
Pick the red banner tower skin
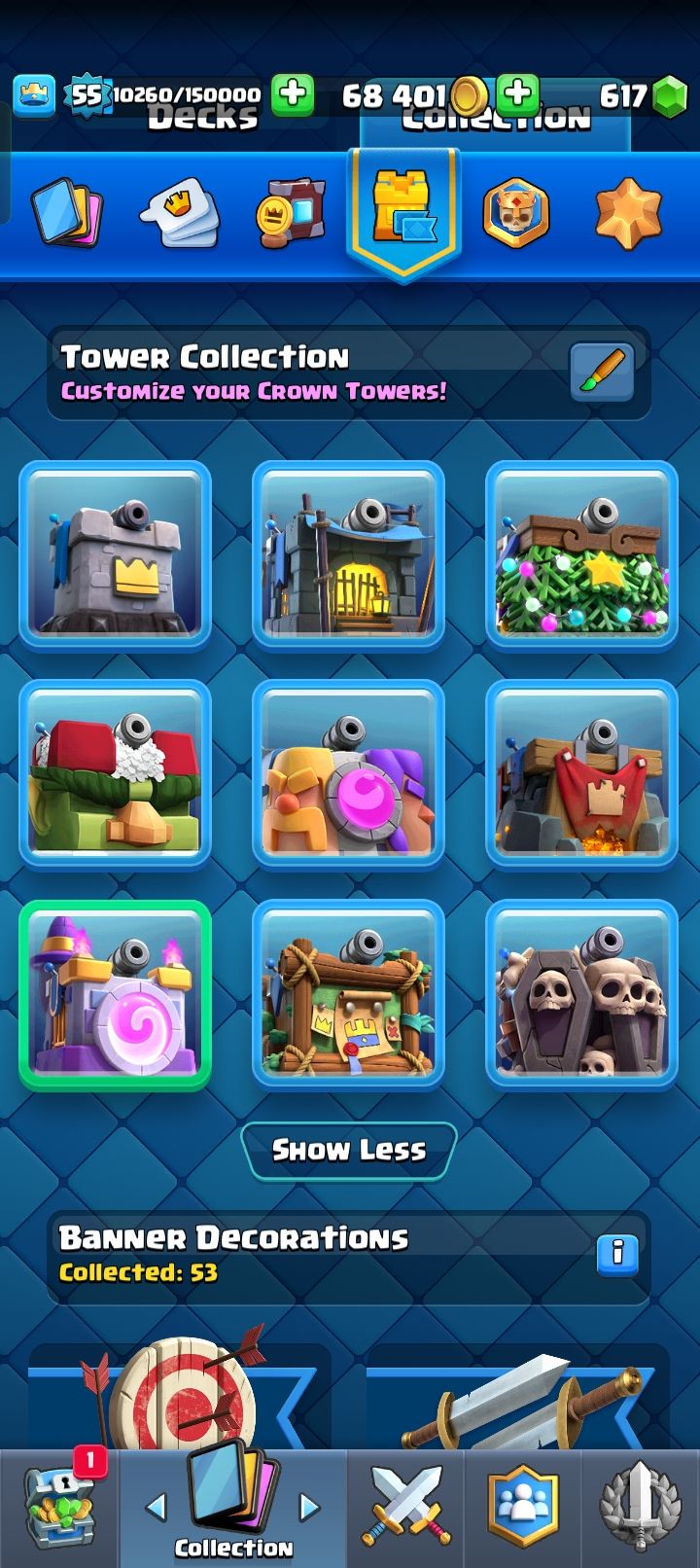[x=581, y=773]
